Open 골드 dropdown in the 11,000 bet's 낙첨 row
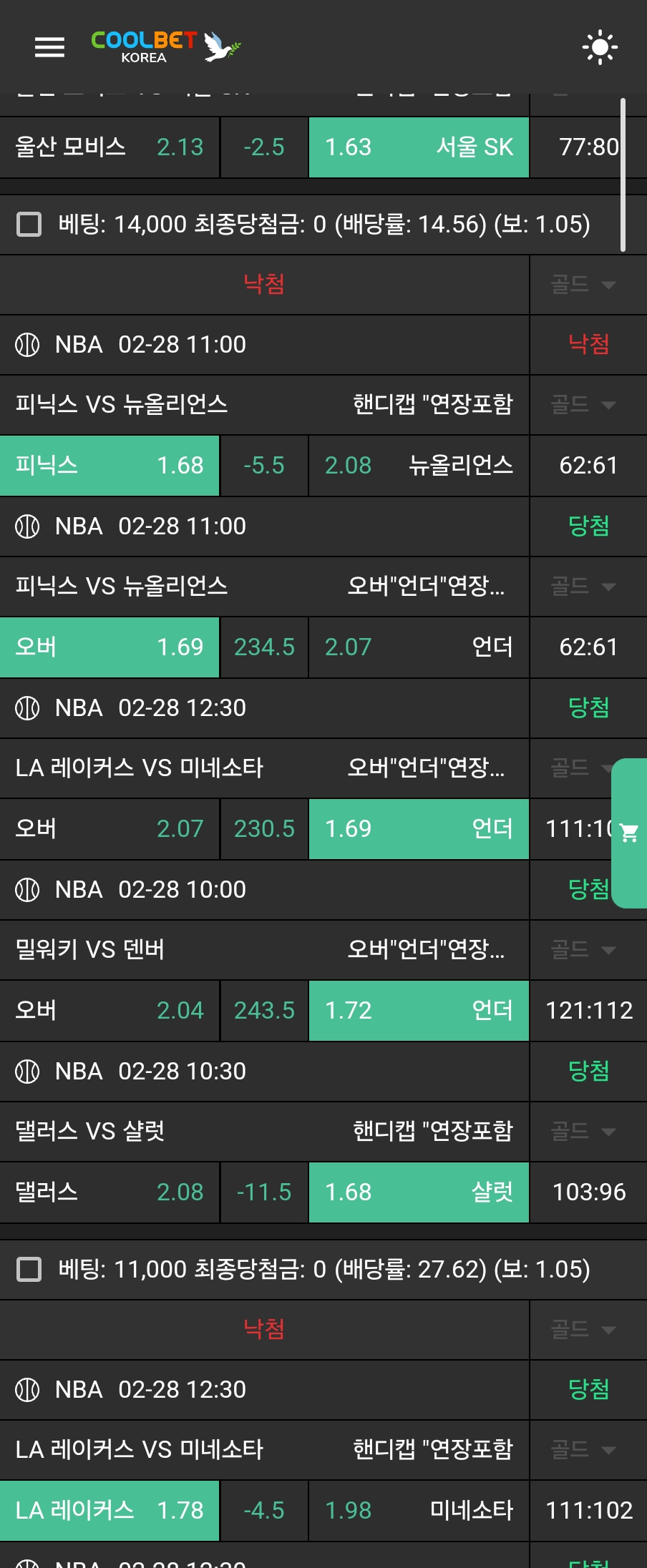Image resolution: width=647 pixels, height=1568 pixels. coord(584,1330)
